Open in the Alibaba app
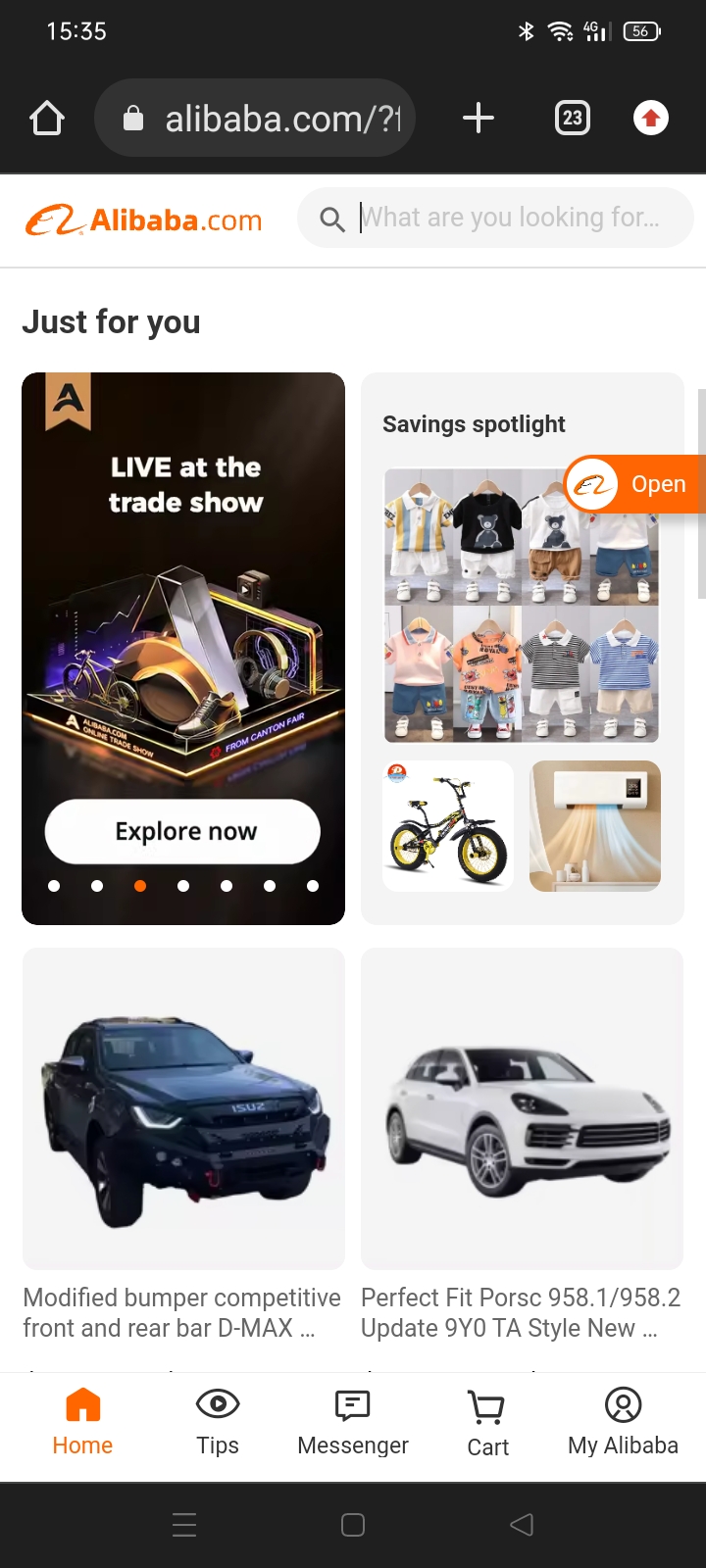Viewport: 706px width, 1568px height. (x=637, y=484)
